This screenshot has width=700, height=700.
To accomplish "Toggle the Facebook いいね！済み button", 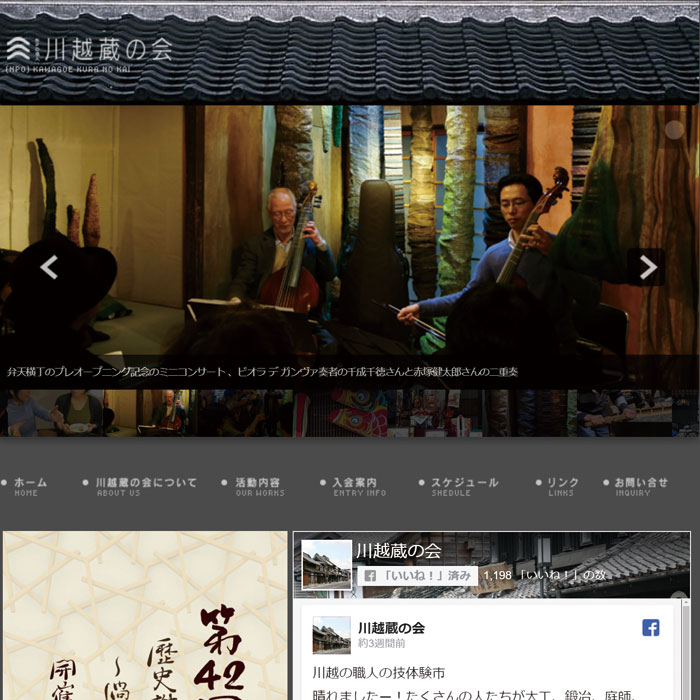I will (x=417, y=576).
